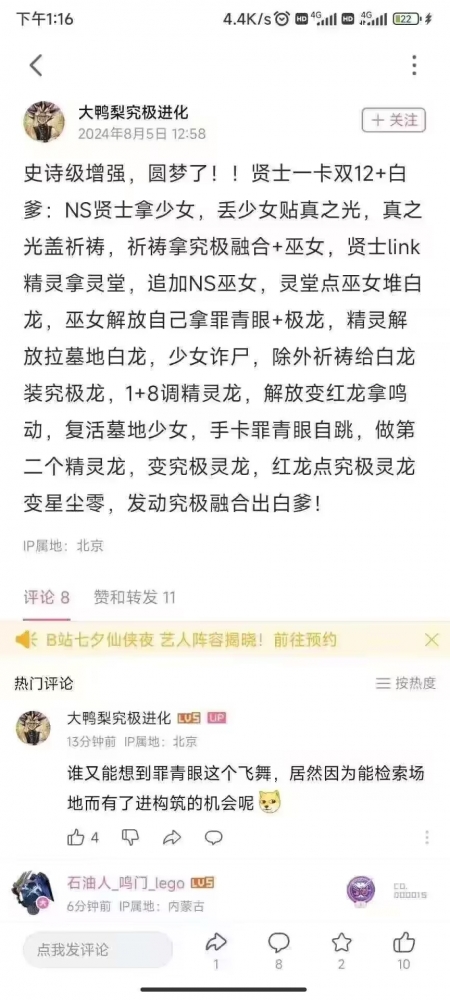This screenshot has width=450, height=1000.
Task: Dismiss the yellow announcement banner
Action: pyautogui.click(x=432, y=640)
